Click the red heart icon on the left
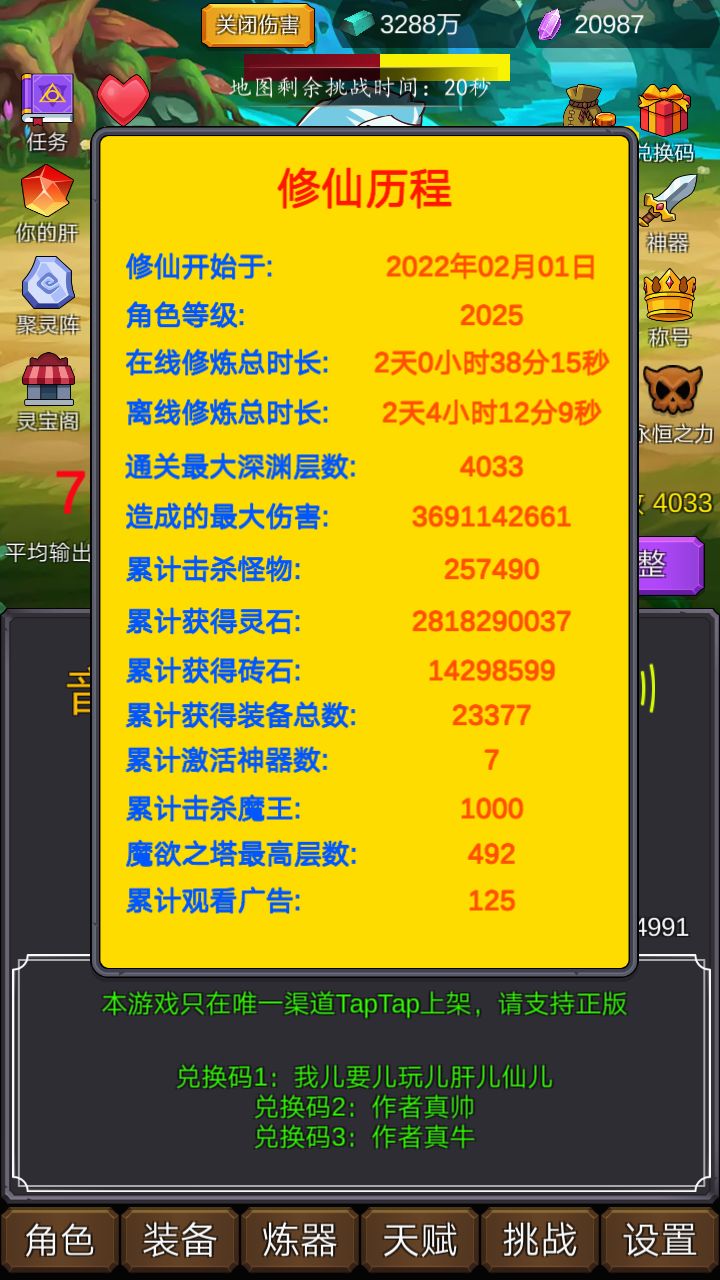Screen dimensions: 720x1280 point(124,100)
